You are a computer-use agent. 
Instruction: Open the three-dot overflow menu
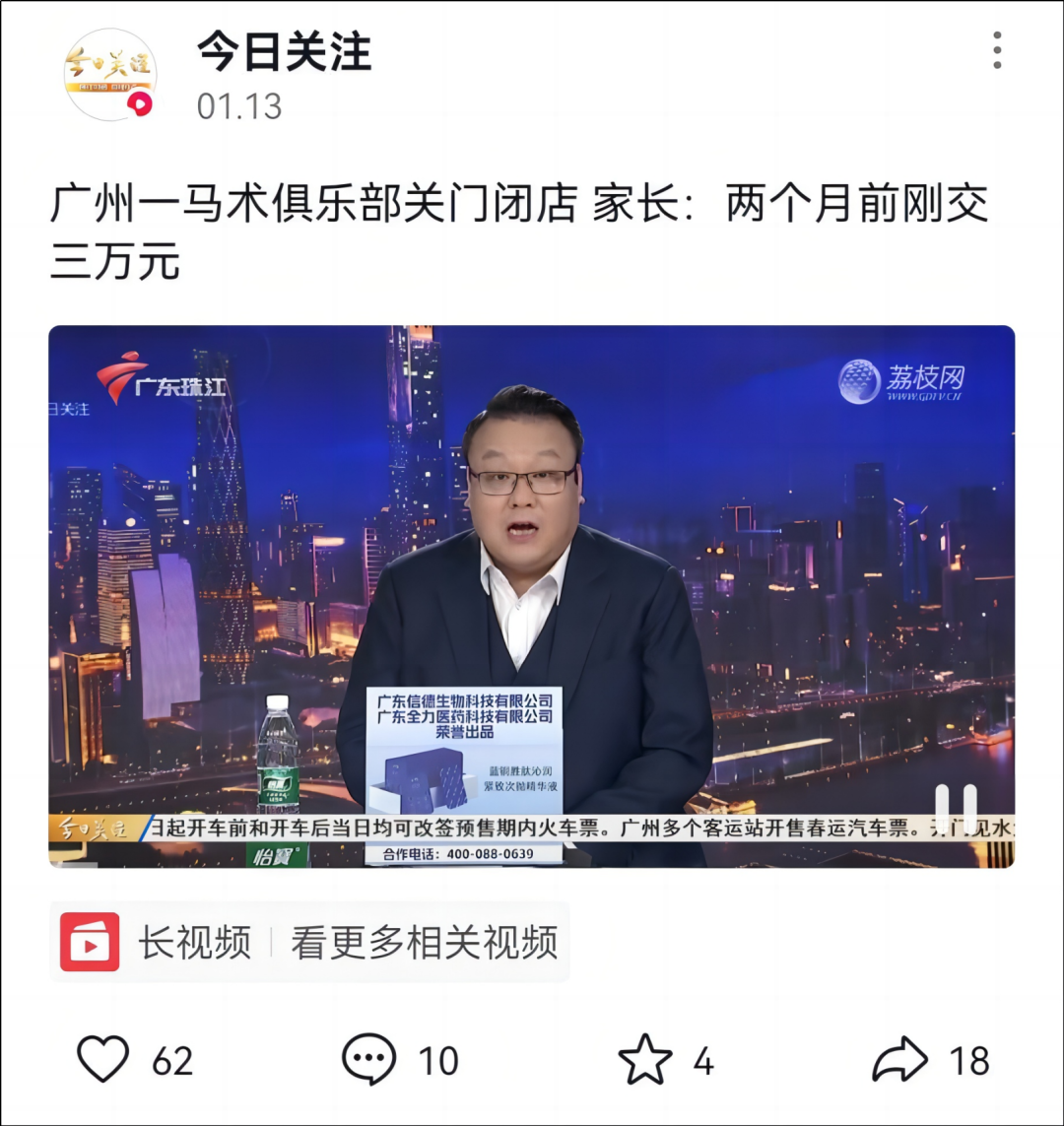pos(997,50)
